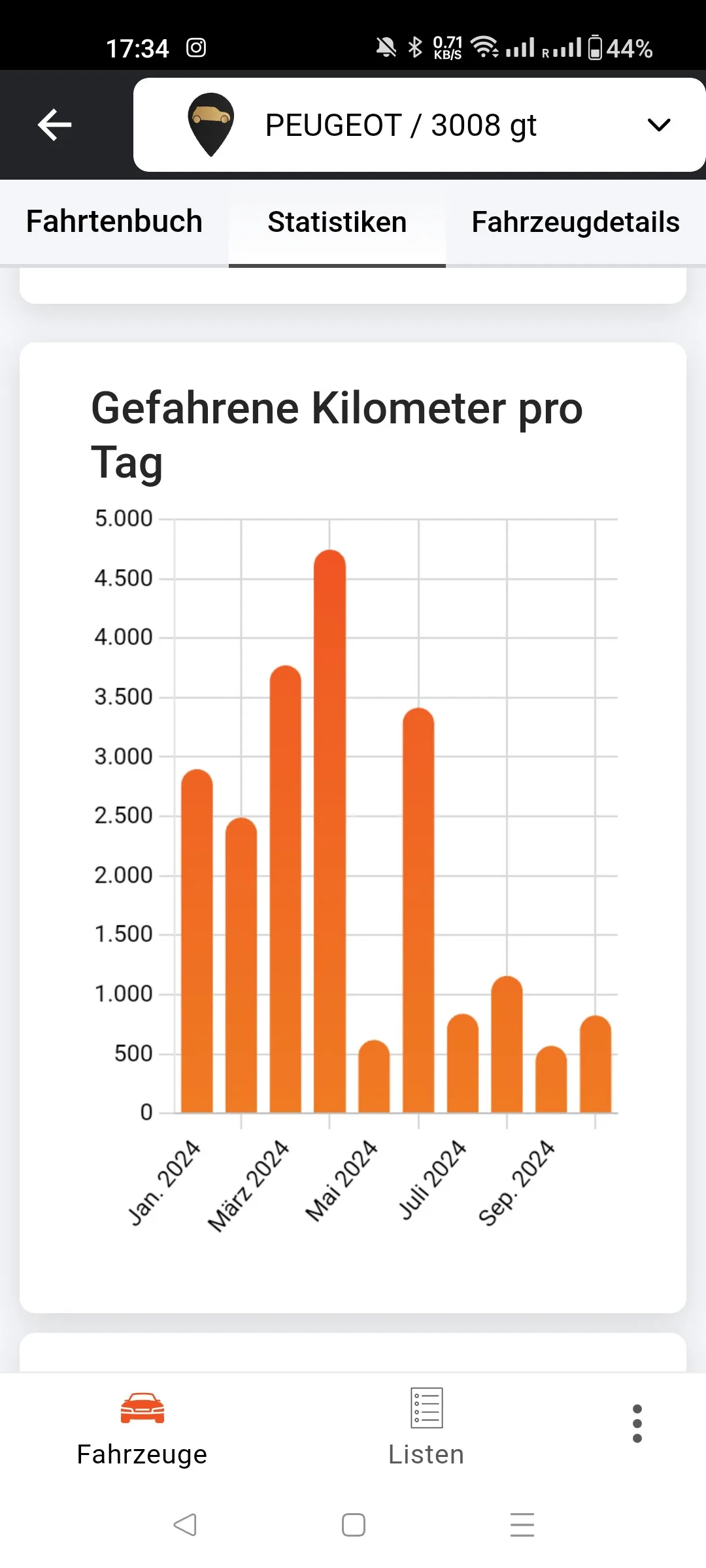706x1568 pixels.
Task: Switch to the Fahrtenbuch tab
Action: point(114,221)
